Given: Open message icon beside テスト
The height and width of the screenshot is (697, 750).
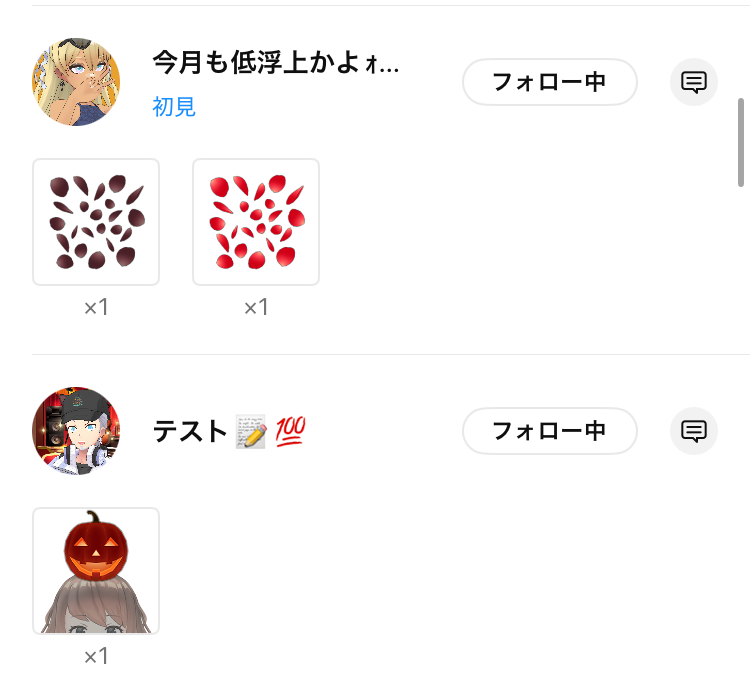Looking at the screenshot, I should 694,431.
